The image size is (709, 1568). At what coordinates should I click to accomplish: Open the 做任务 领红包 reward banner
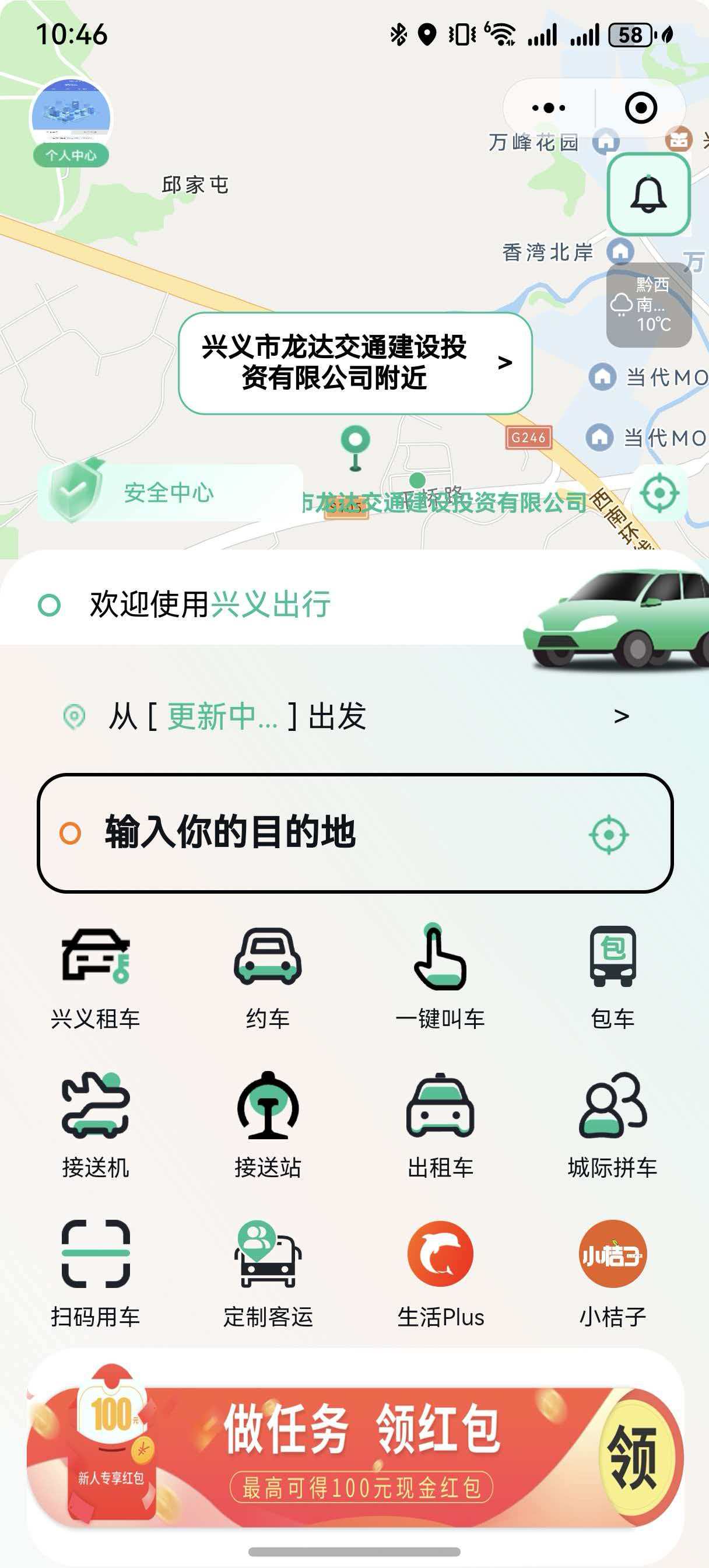pyautogui.click(x=355, y=1456)
